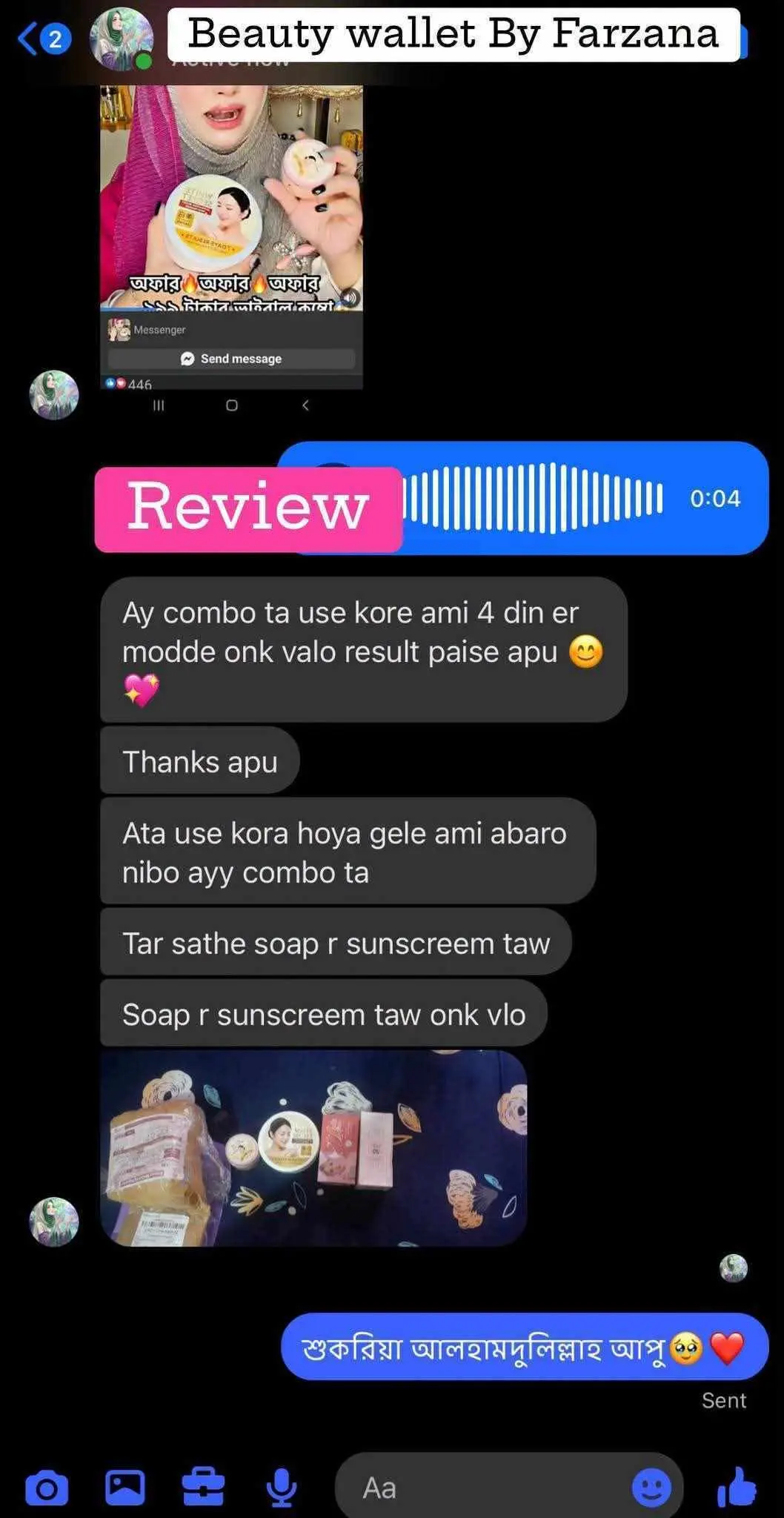Open the photo of received products
The height and width of the screenshot is (1518, 784).
313,1148
